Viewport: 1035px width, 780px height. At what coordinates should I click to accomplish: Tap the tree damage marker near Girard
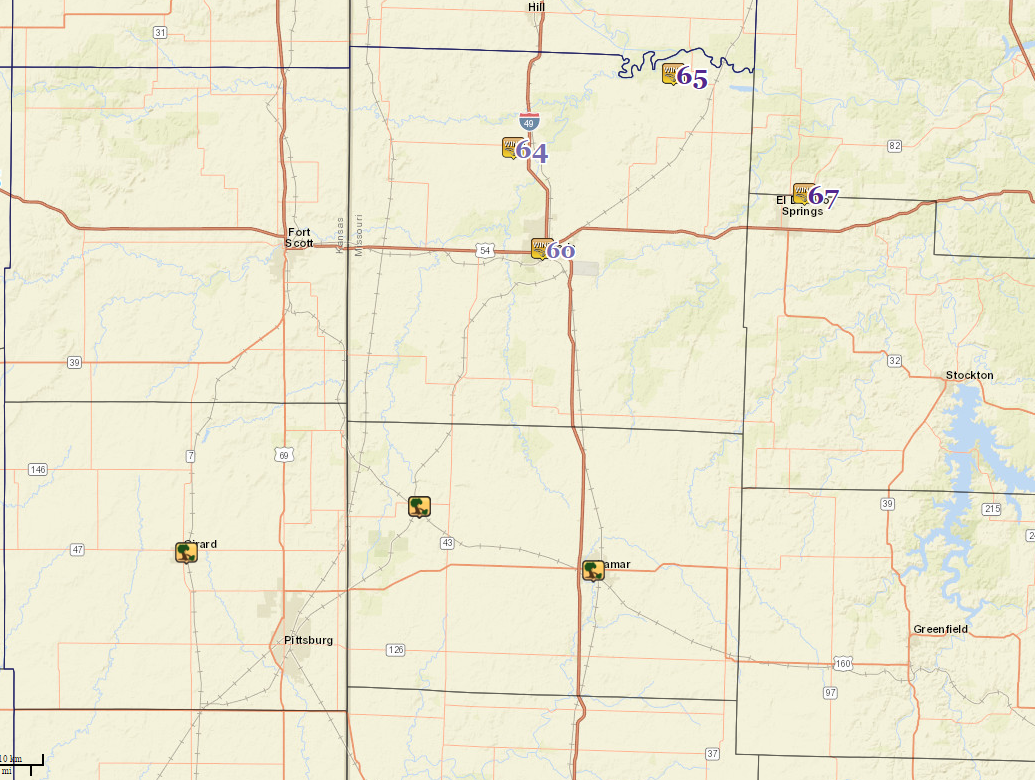coord(186,552)
